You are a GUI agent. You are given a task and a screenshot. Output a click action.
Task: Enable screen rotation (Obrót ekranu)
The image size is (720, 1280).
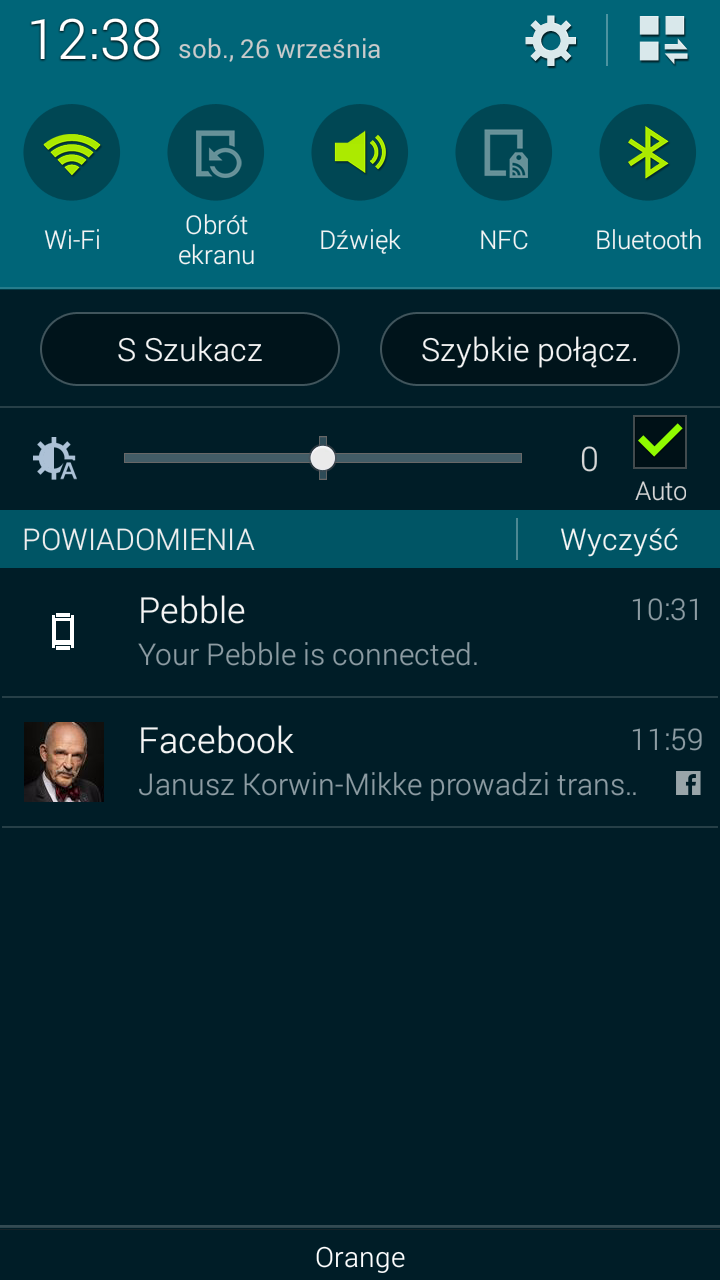coord(216,153)
